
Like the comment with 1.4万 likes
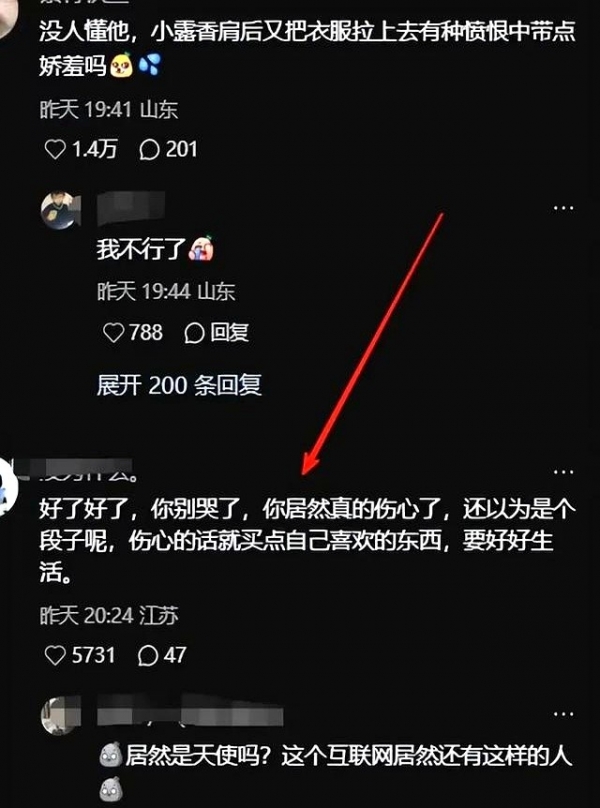pyautogui.click(x=56, y=150)
